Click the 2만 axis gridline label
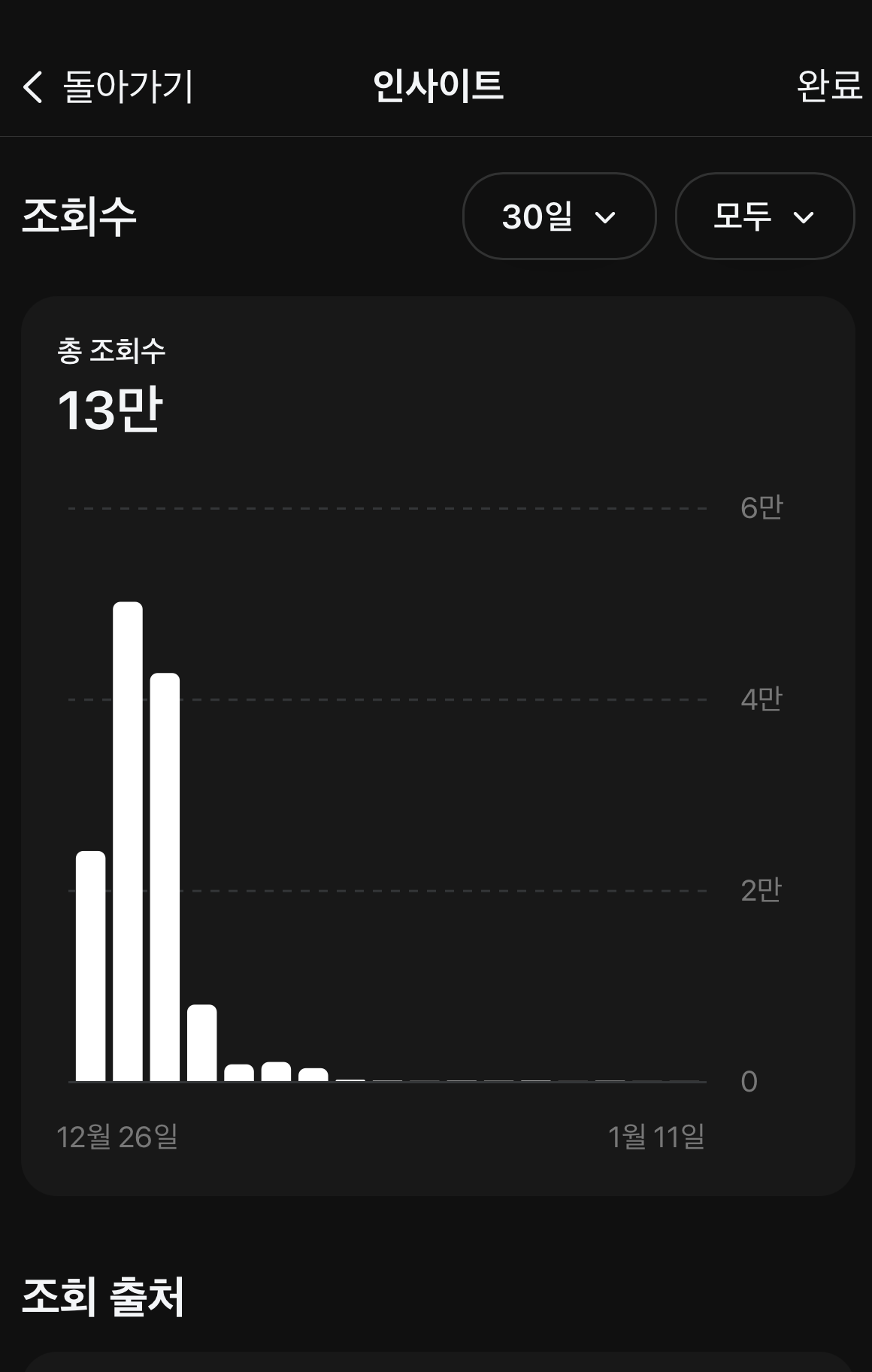Image resolution: width=872 pixels, height=1372 pixels. coord(761,891)
